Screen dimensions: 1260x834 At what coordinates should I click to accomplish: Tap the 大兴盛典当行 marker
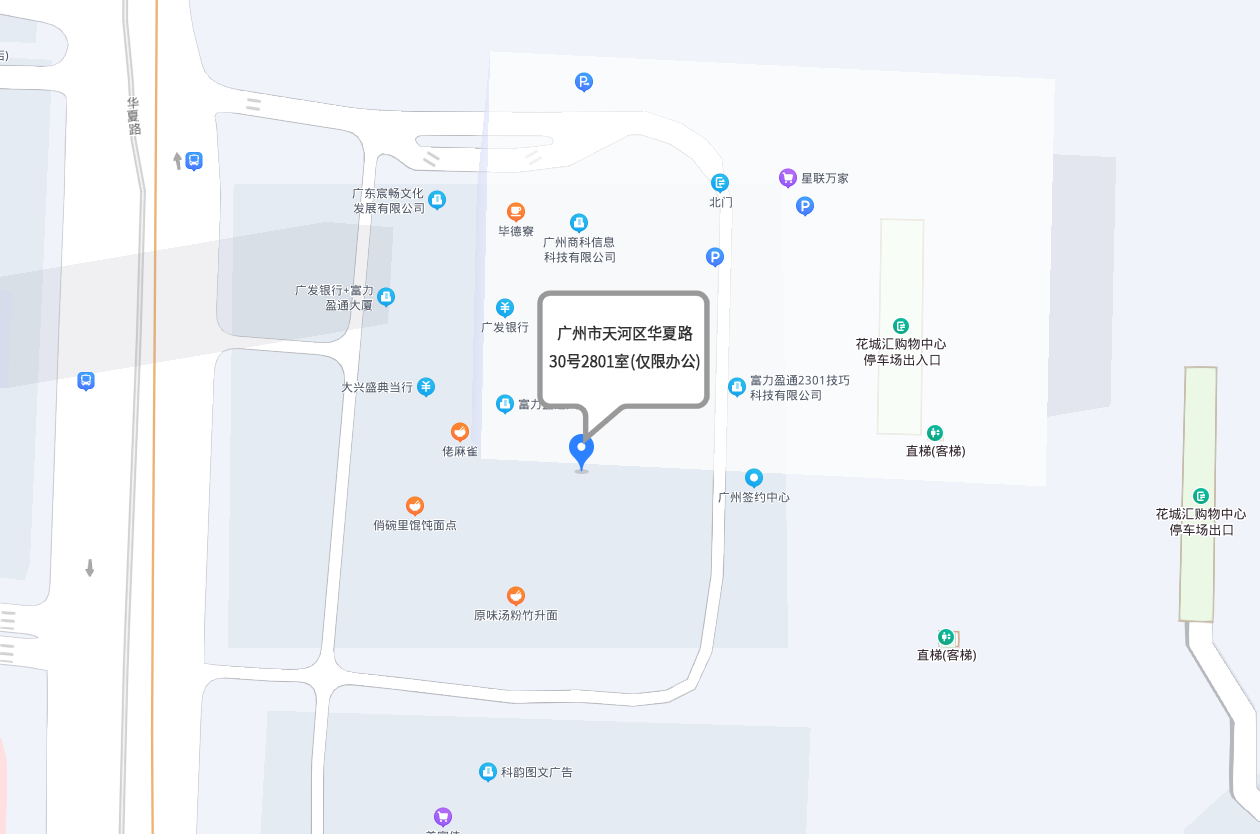click(x=426, y=386)
